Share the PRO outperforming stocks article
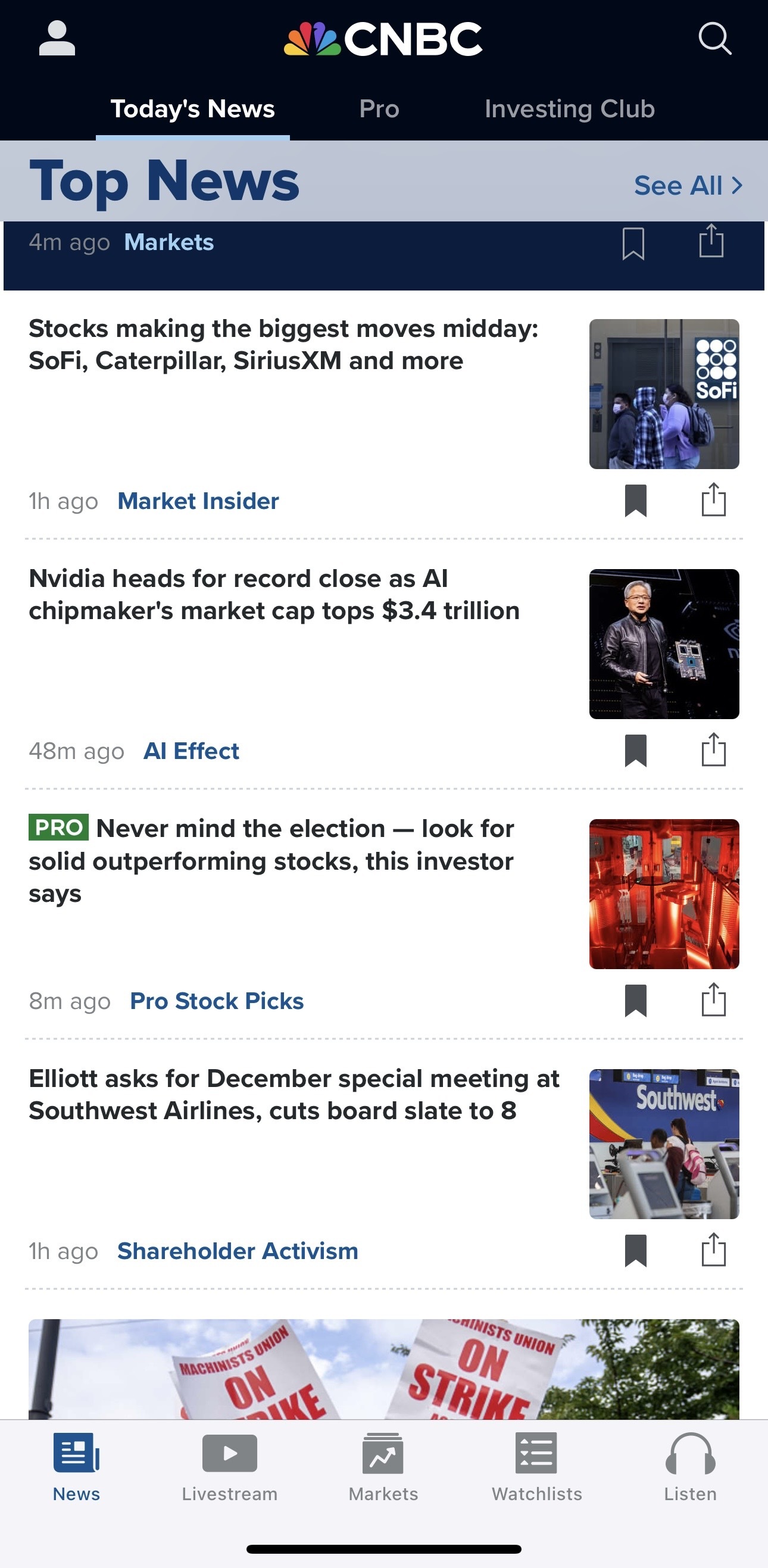This screenshot has width=768, height=1568. pyautogui.click(x=713, y=1000)
